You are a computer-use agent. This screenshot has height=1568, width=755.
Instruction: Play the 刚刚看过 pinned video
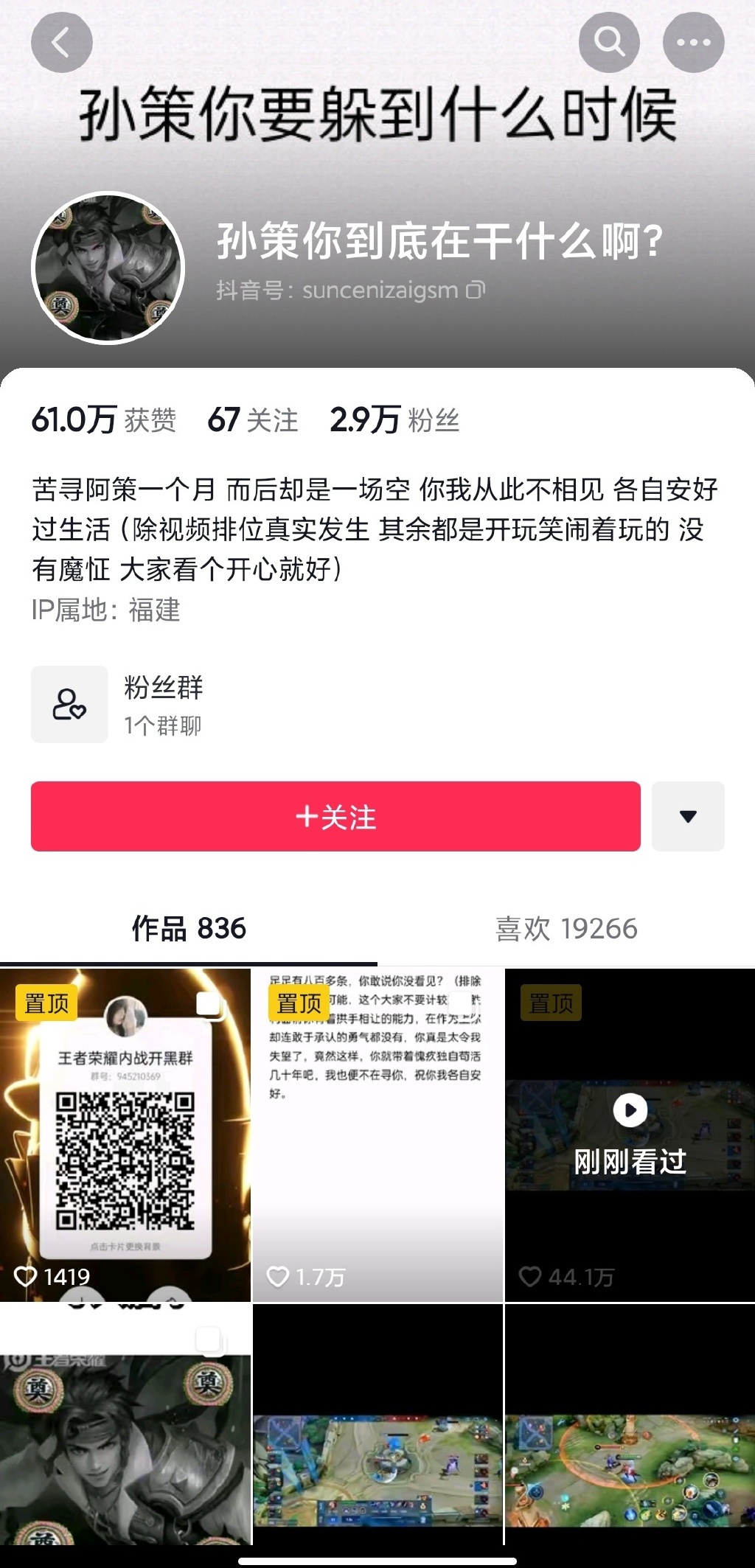630,1135
